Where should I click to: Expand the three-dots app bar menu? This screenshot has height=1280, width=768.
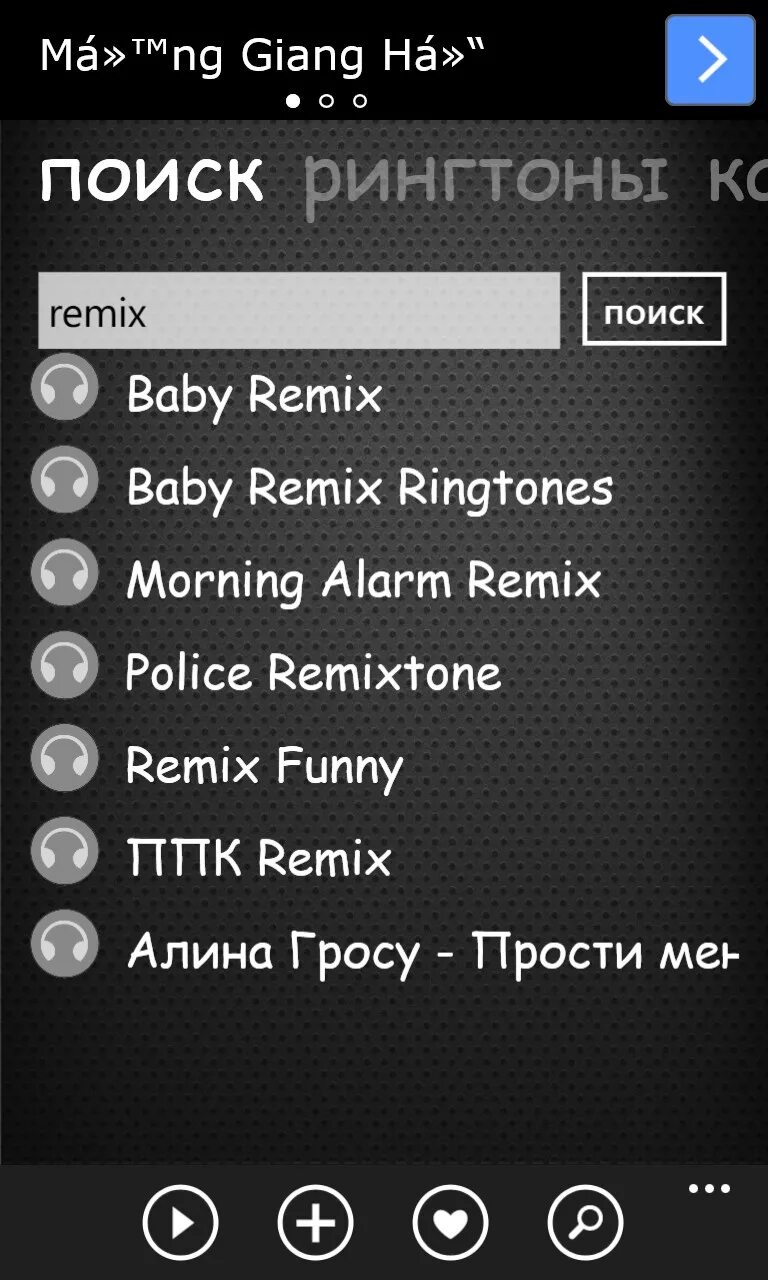point(709,1190)
